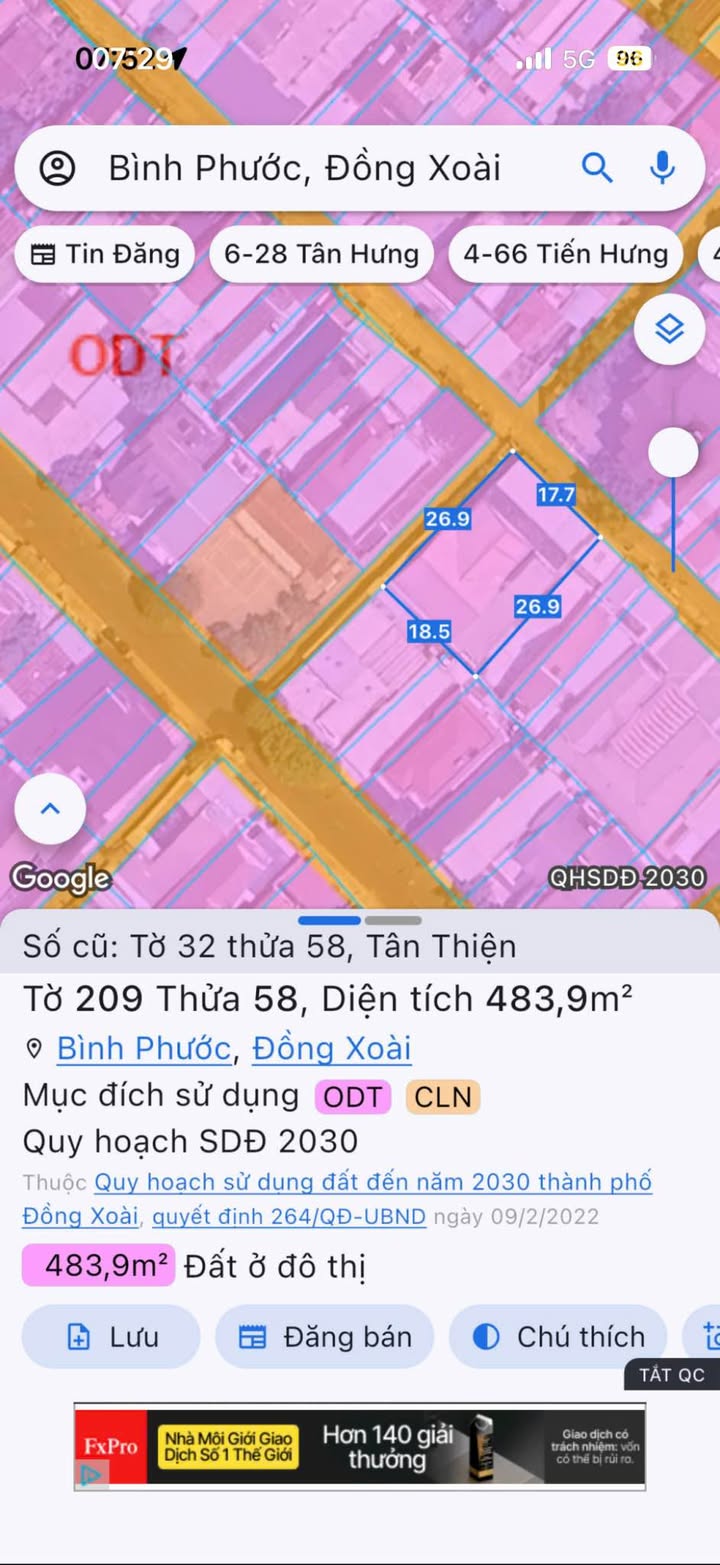Open the Bình Phước link
This screenshot has height=1565, width=720.
pos(143,1048)
